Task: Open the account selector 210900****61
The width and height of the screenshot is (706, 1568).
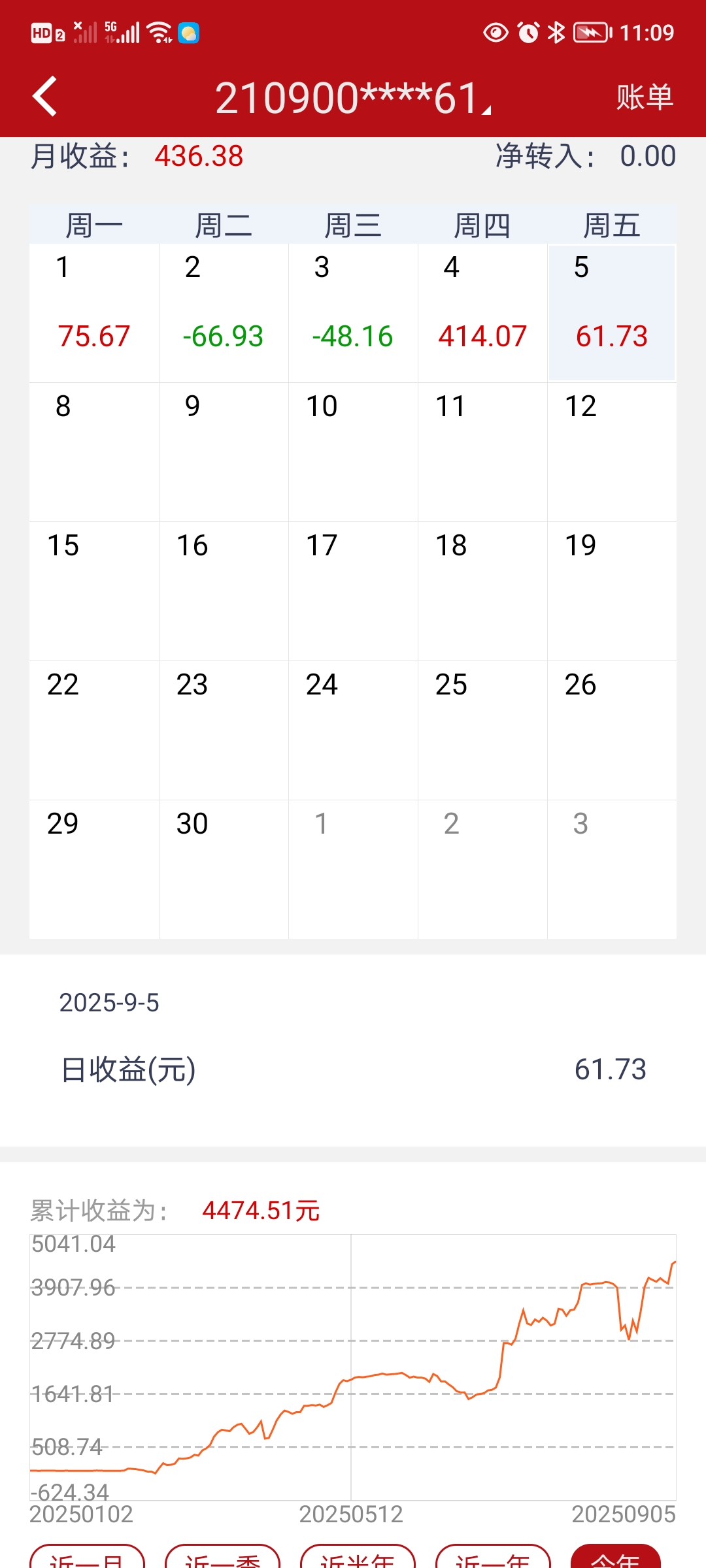Action: point(353,98)
